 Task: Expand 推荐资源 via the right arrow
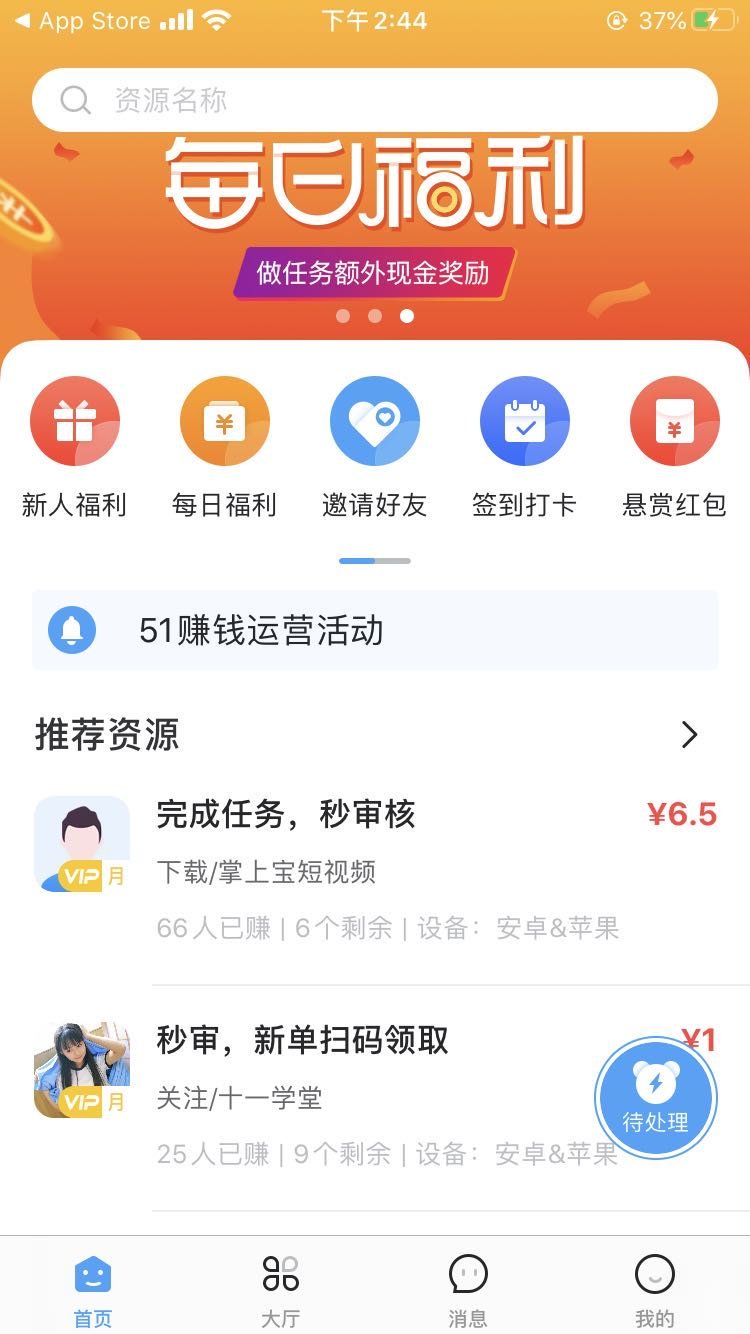tap(689, 735)
